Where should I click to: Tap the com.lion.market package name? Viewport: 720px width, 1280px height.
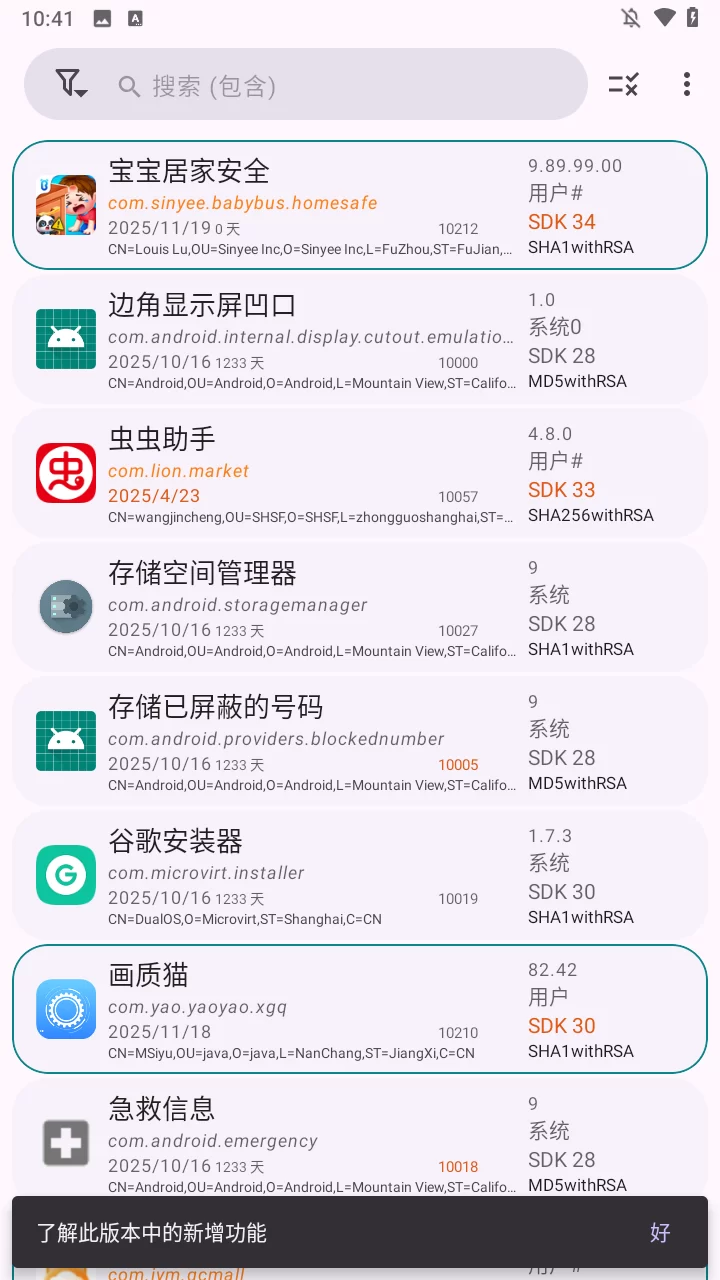click(178, 470)
